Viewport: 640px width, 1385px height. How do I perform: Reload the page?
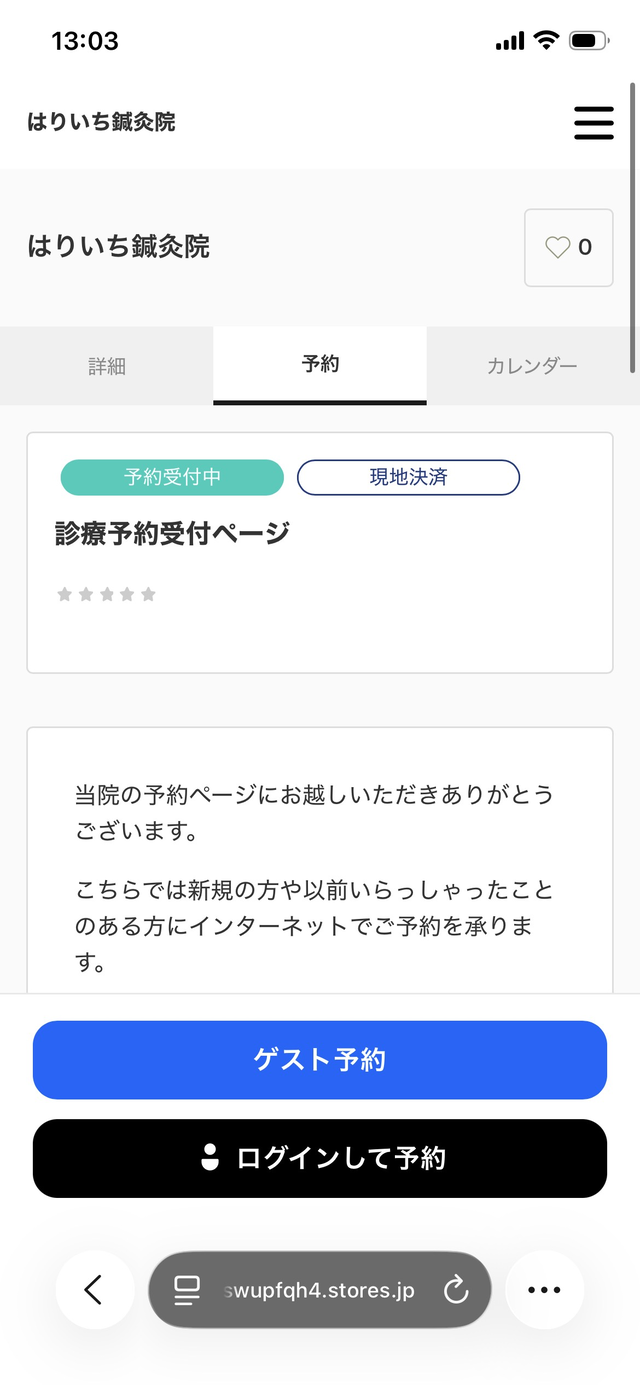pos(456,1290)
